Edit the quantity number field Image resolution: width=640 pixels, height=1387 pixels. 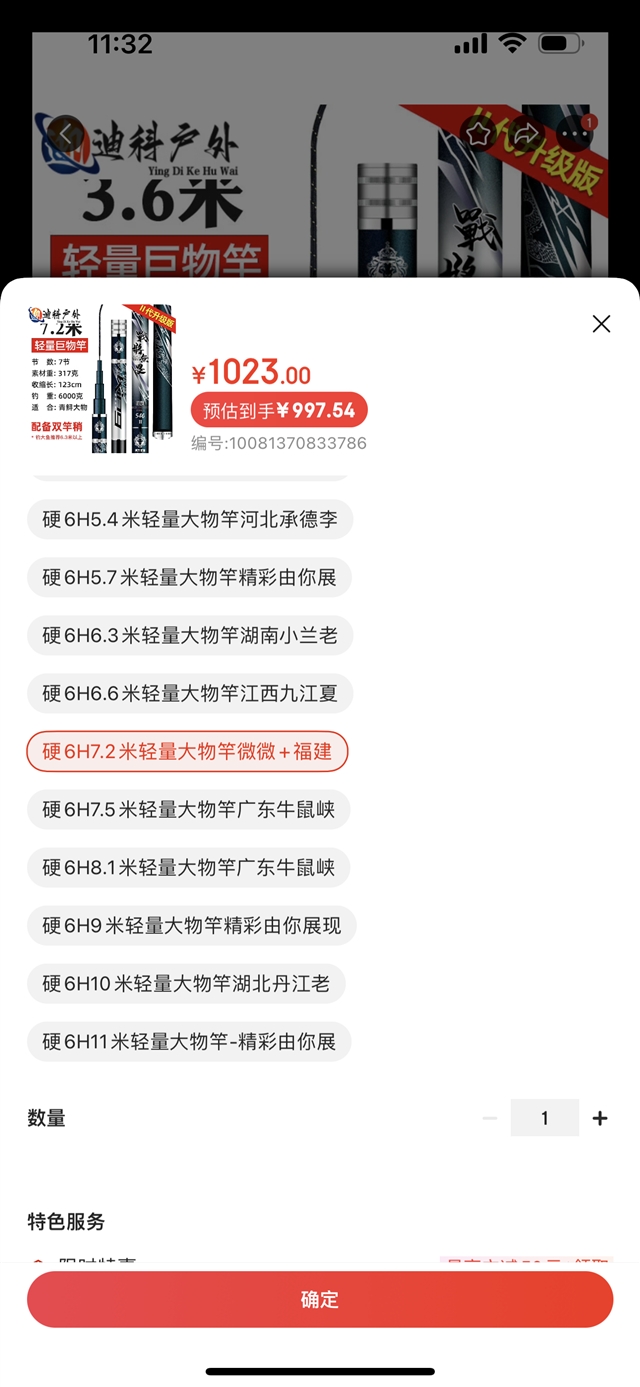(x=544, y=1118)
